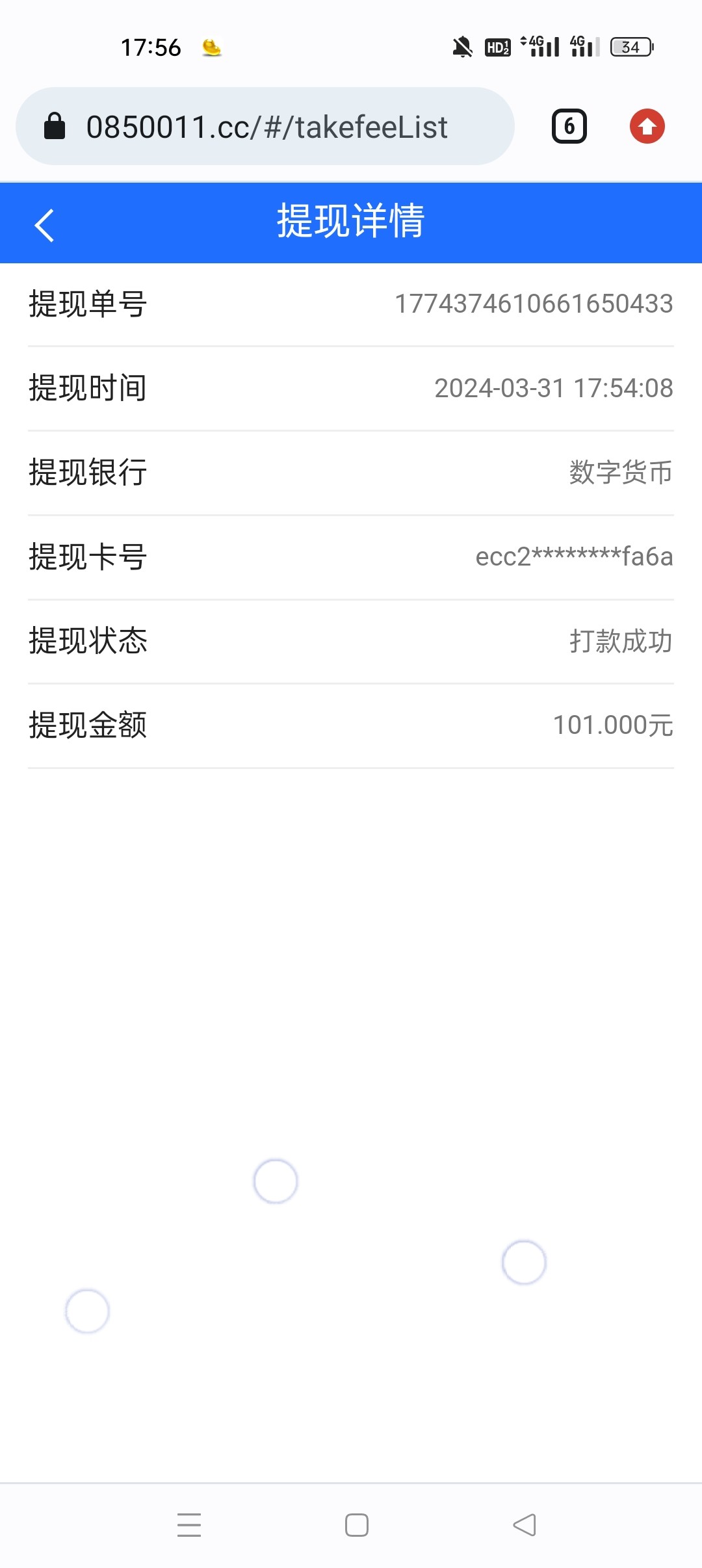702x1568 pixels.
Task: Go to the home screen
Action: [356, 1524]
